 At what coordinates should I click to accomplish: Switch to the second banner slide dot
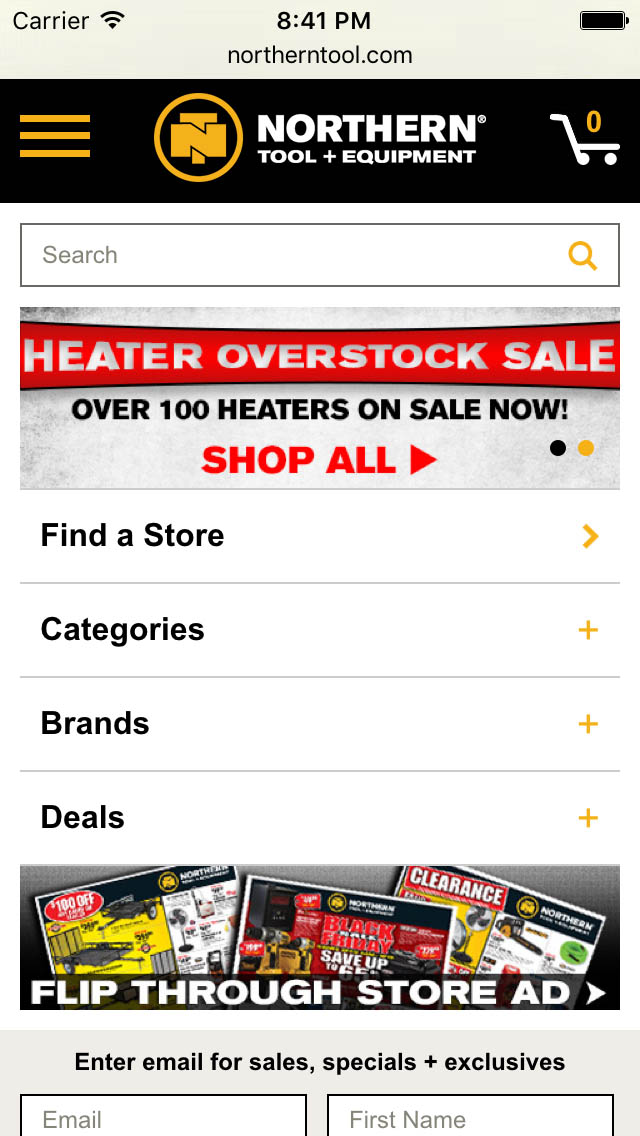pos(586,448)
